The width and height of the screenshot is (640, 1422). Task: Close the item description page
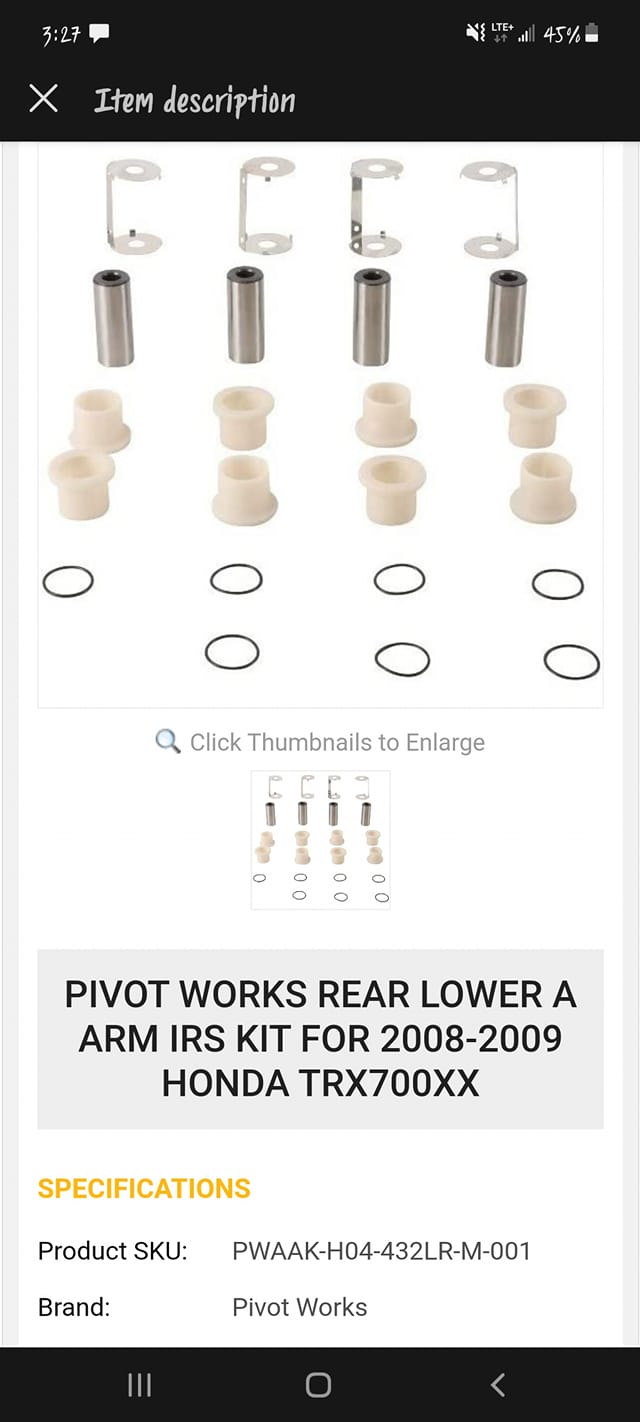pyautogui.click(x=43, y=99)
